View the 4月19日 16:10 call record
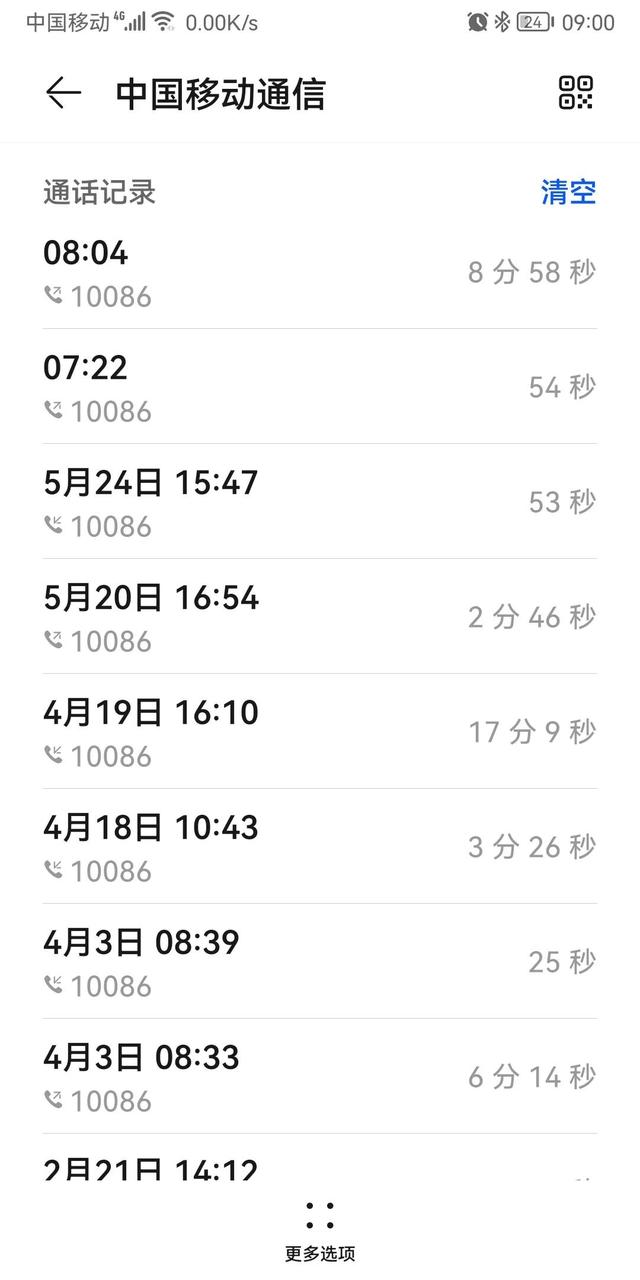640x1280 pixels. [x=320, y=732]
